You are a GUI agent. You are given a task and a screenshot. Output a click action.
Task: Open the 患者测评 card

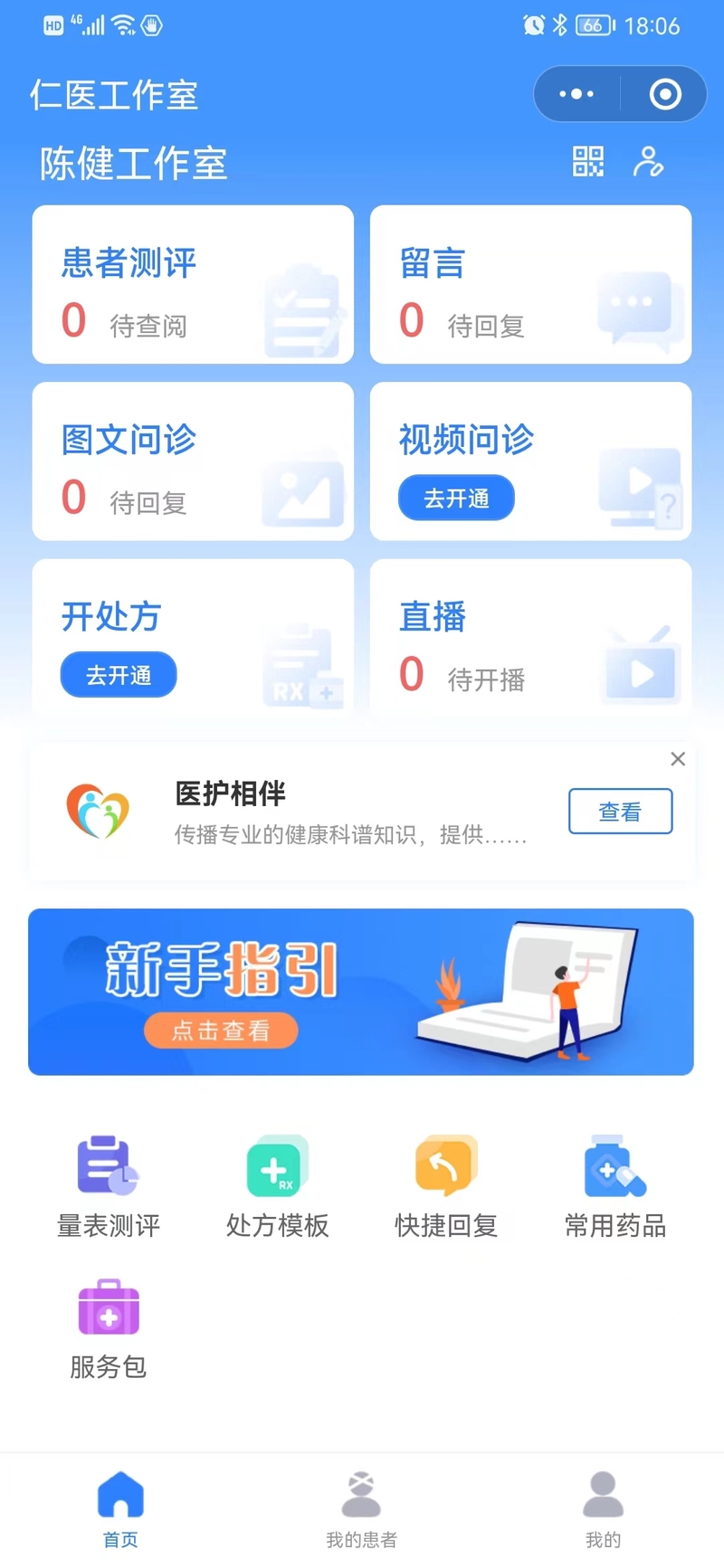(193, 285)
